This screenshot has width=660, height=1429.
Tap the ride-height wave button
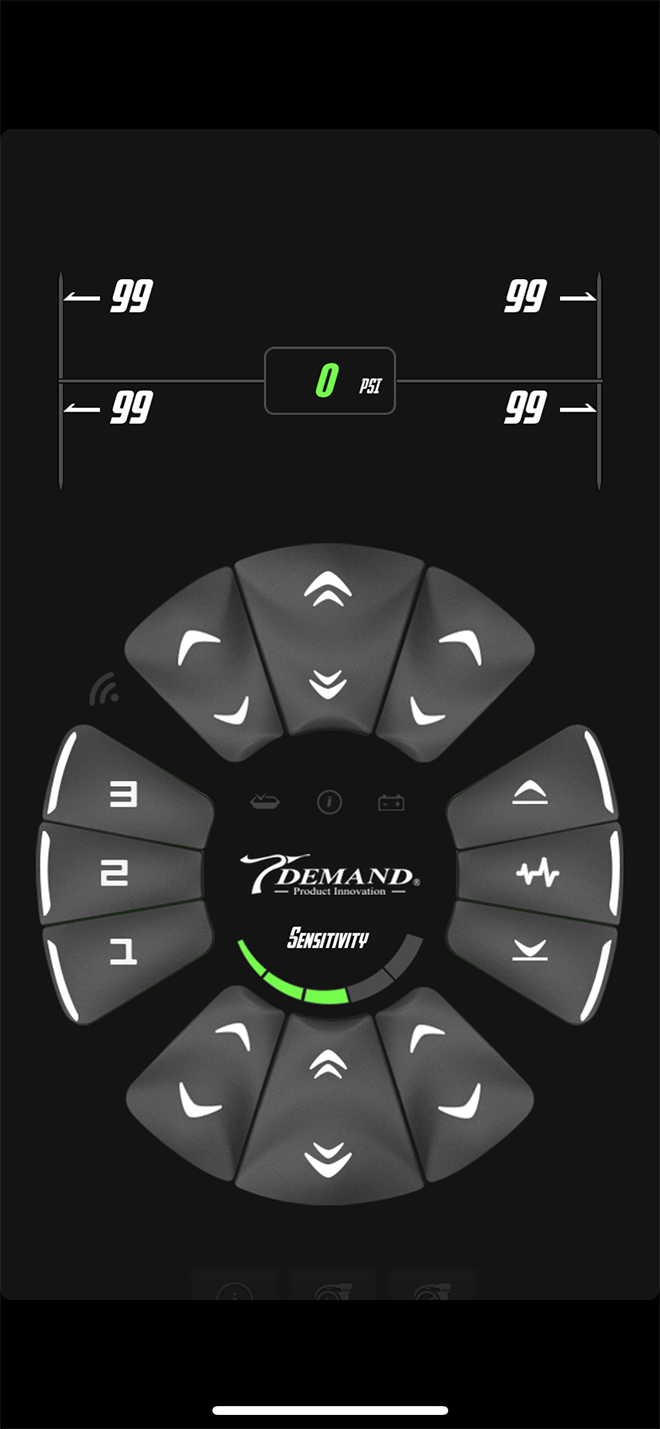pyautogui.click(x=537, y=875)
